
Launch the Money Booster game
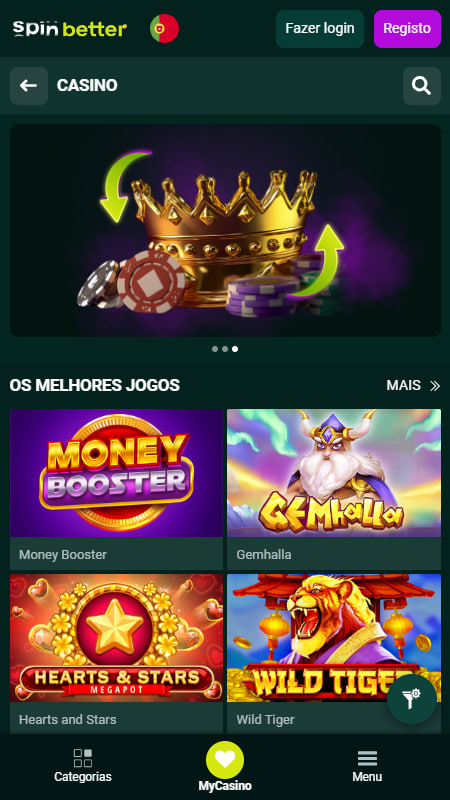tap(116, 489)
